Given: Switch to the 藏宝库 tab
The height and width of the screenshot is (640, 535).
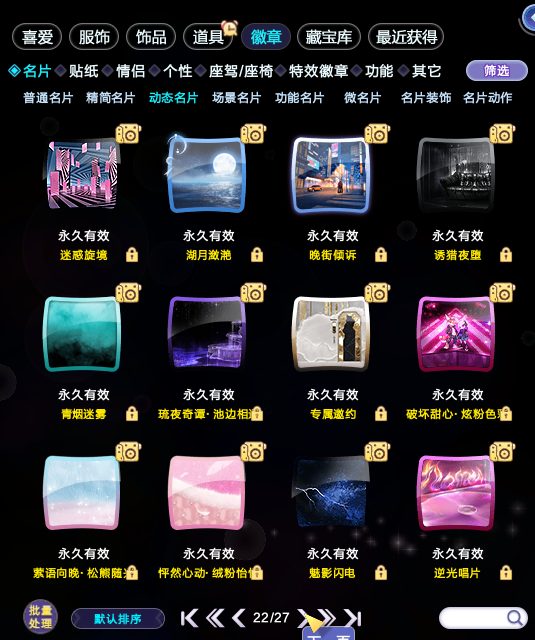Looking at the screenshot, I should tap(329, 37).
